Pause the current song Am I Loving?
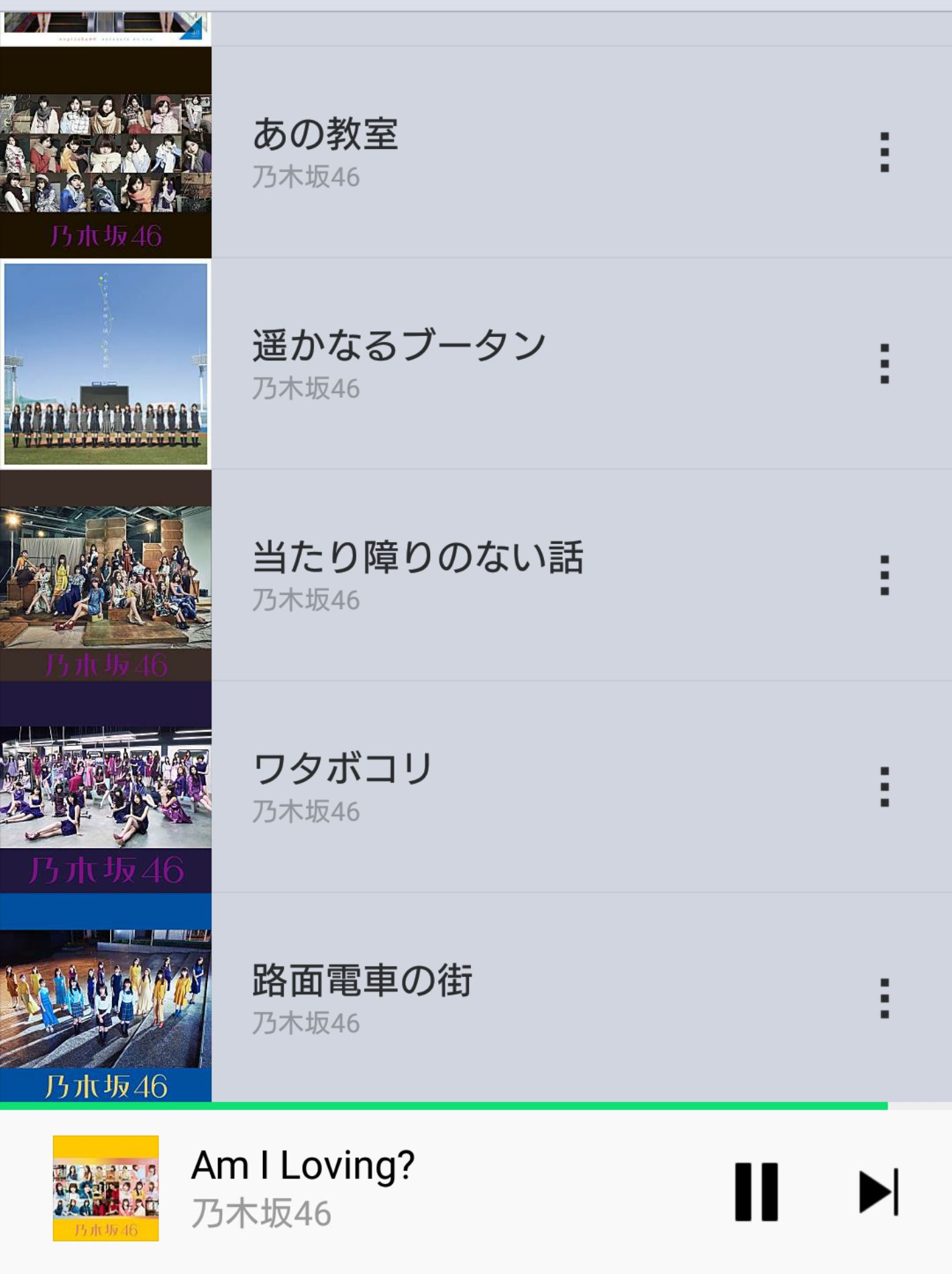The width and height of the screenshot is (952, 1288). (756, 1191)
